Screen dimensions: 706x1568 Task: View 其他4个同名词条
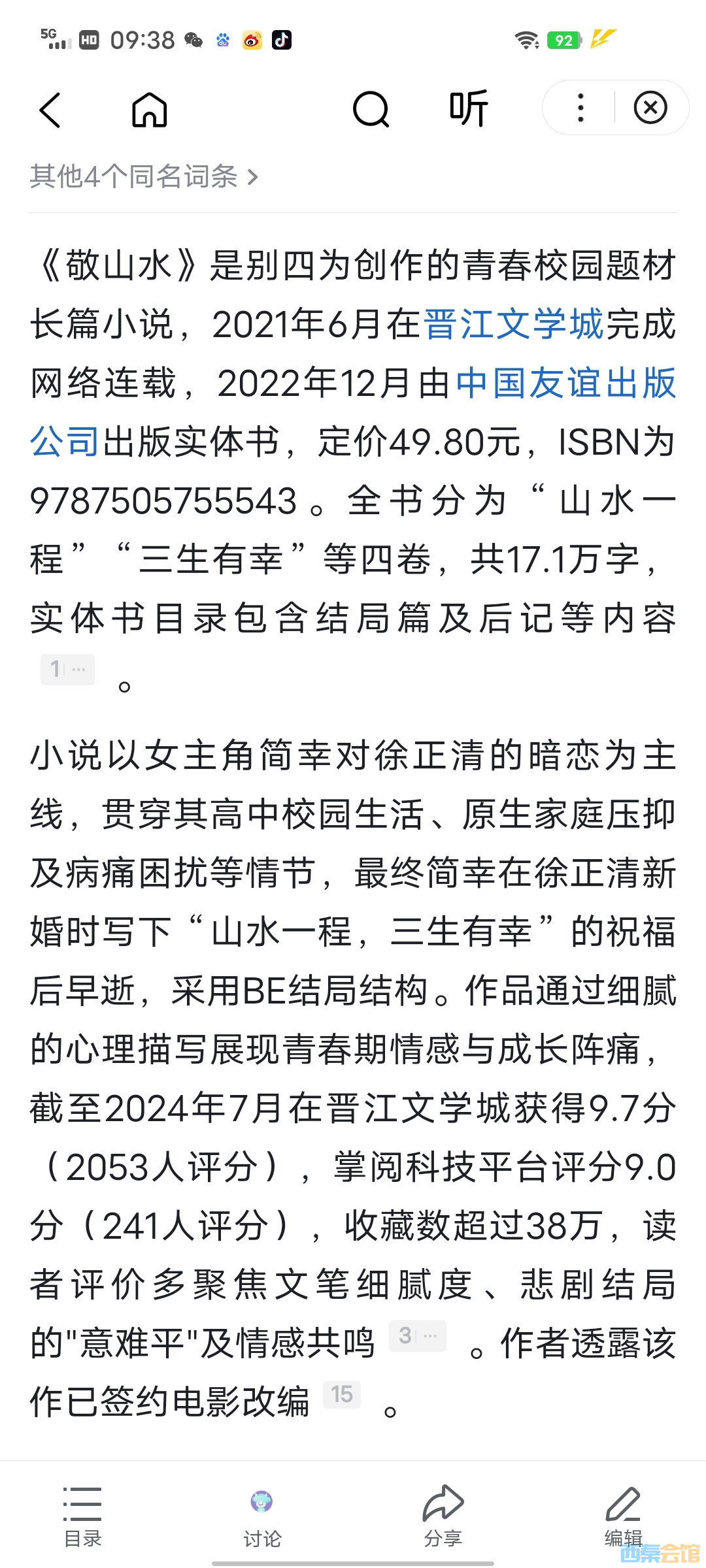[144, 176]
